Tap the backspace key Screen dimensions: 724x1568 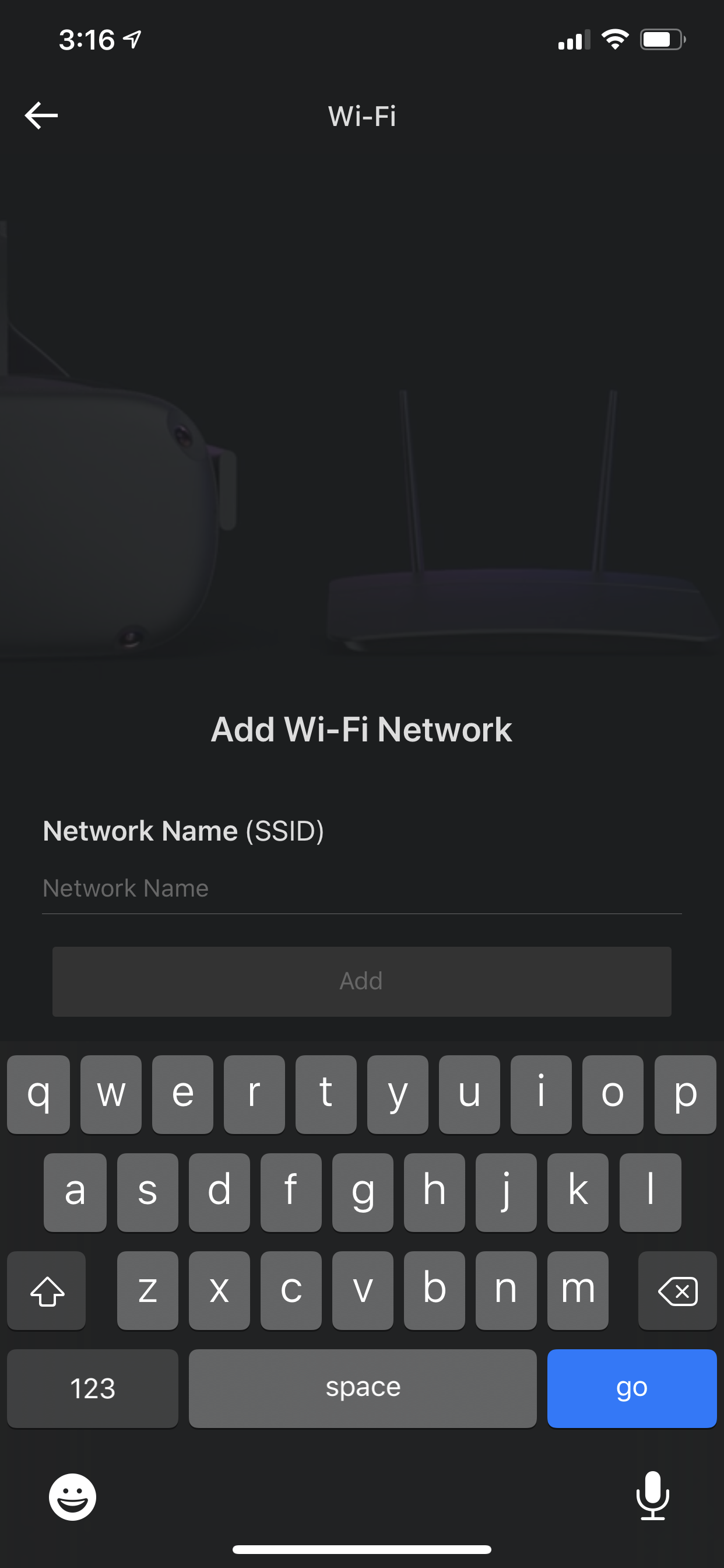(677, 1290)
